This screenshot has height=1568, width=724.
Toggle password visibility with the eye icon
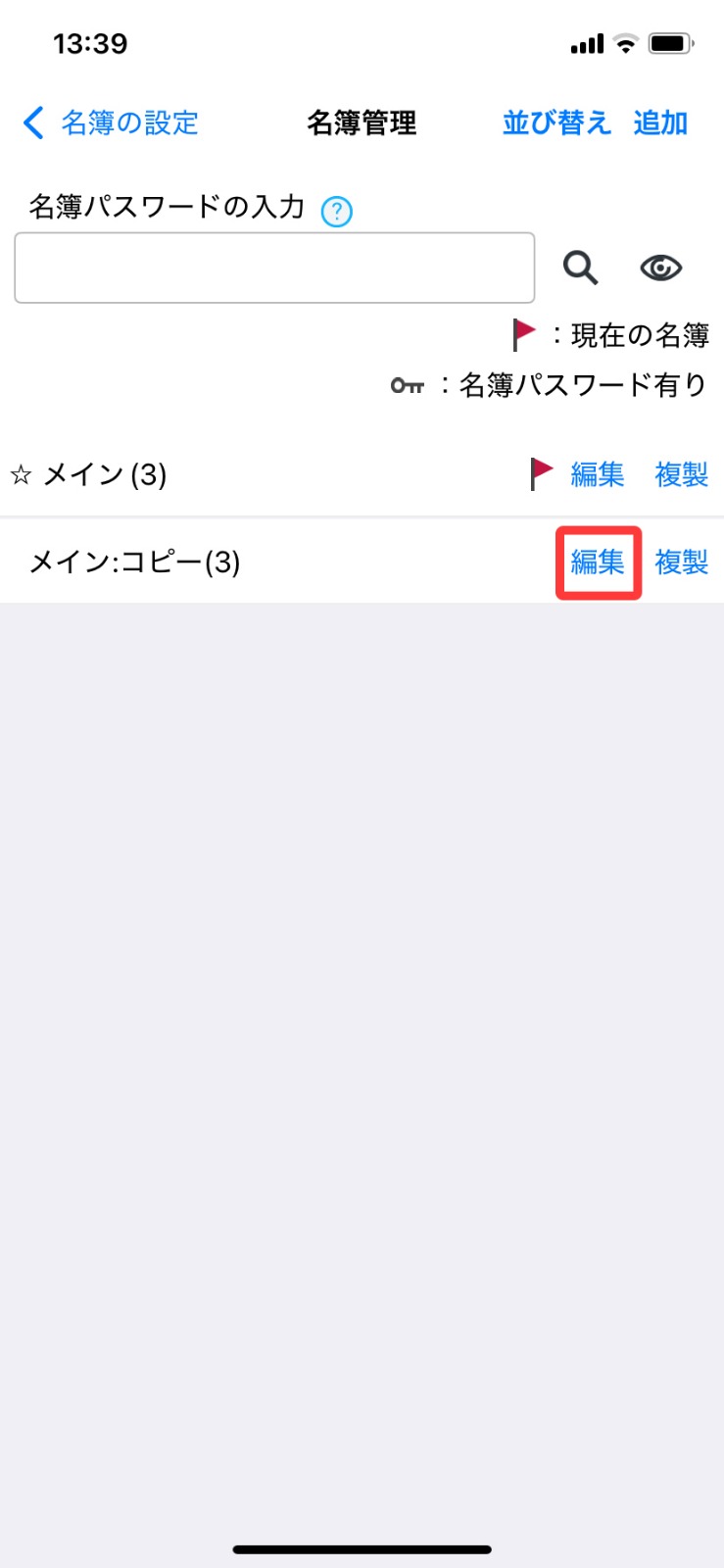point(661,268)
